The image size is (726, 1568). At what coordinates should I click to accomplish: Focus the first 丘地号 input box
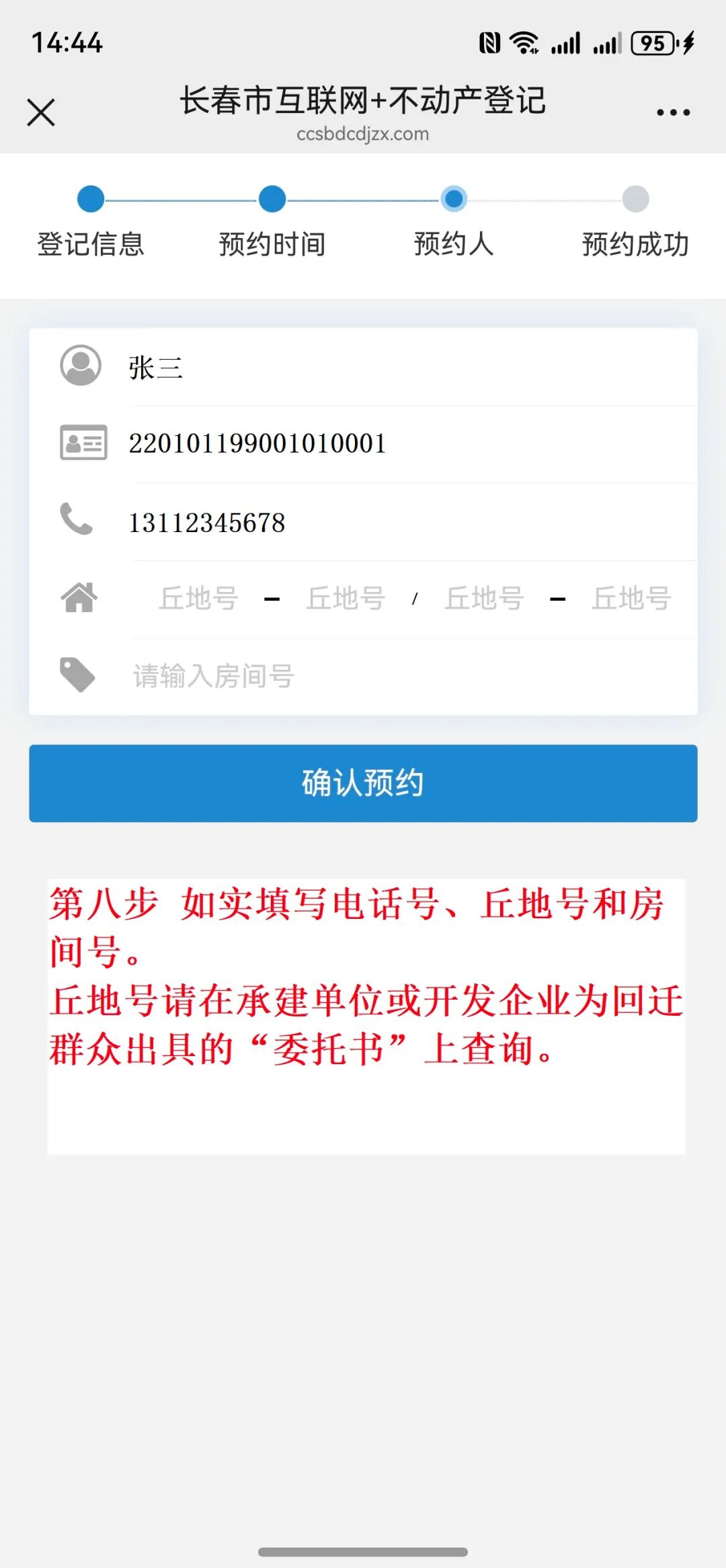tap(198, 598)
